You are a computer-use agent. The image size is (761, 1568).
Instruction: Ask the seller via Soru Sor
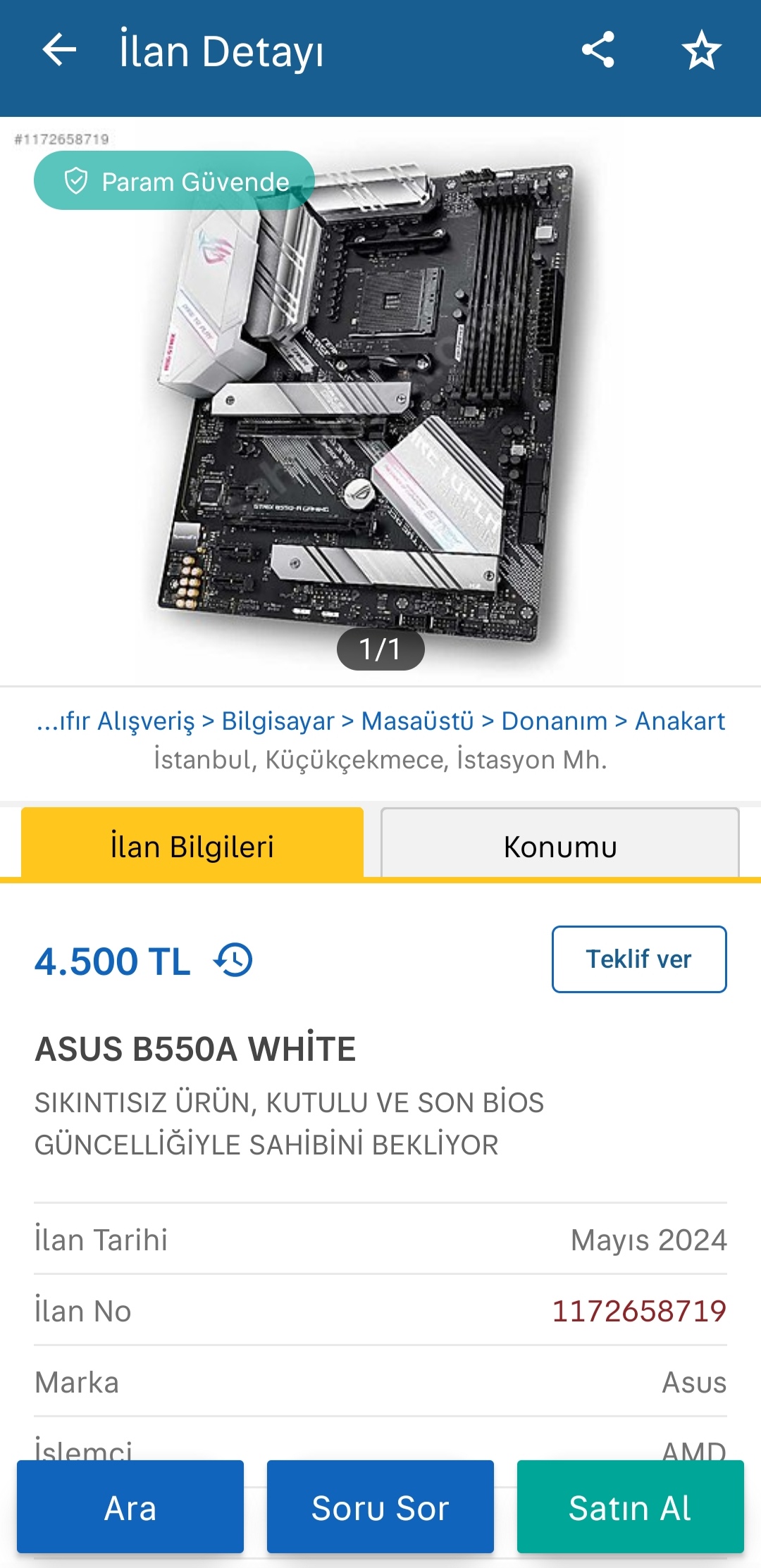380,1507
